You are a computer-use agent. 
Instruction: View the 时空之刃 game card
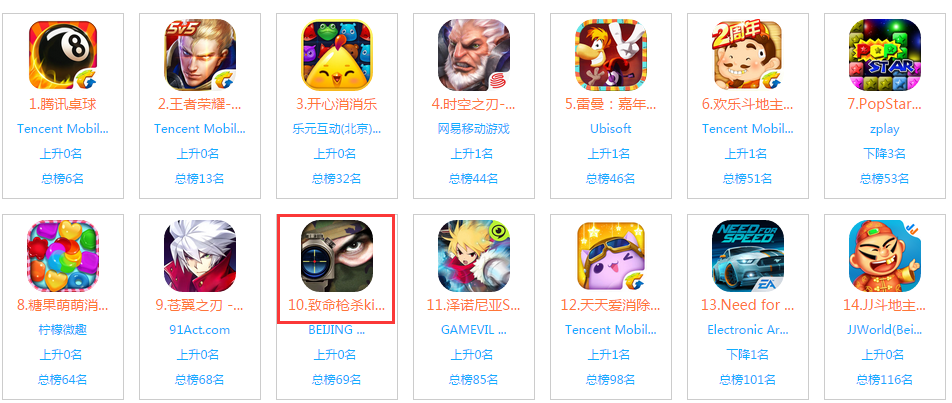[473, 55]
